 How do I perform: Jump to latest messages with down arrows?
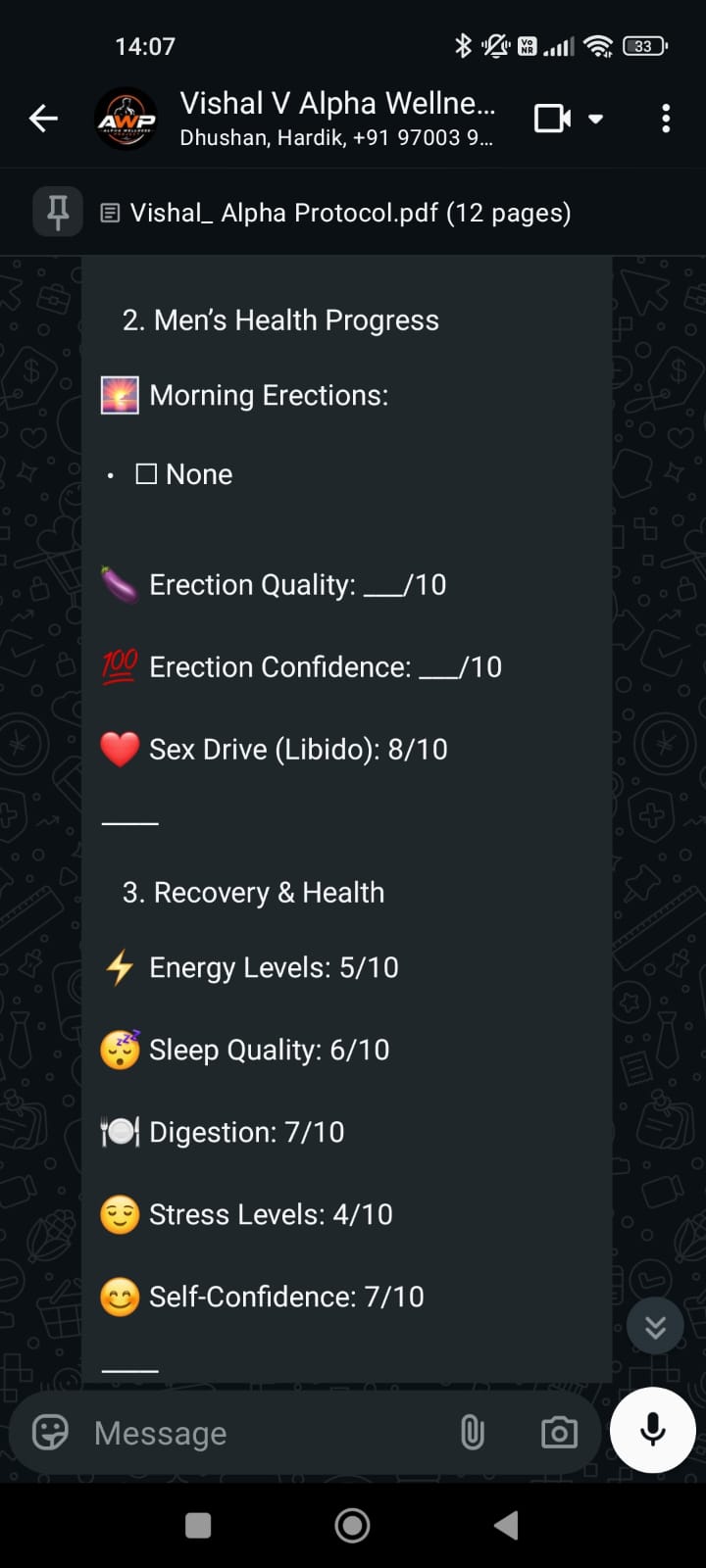(x=655, y=1327)
